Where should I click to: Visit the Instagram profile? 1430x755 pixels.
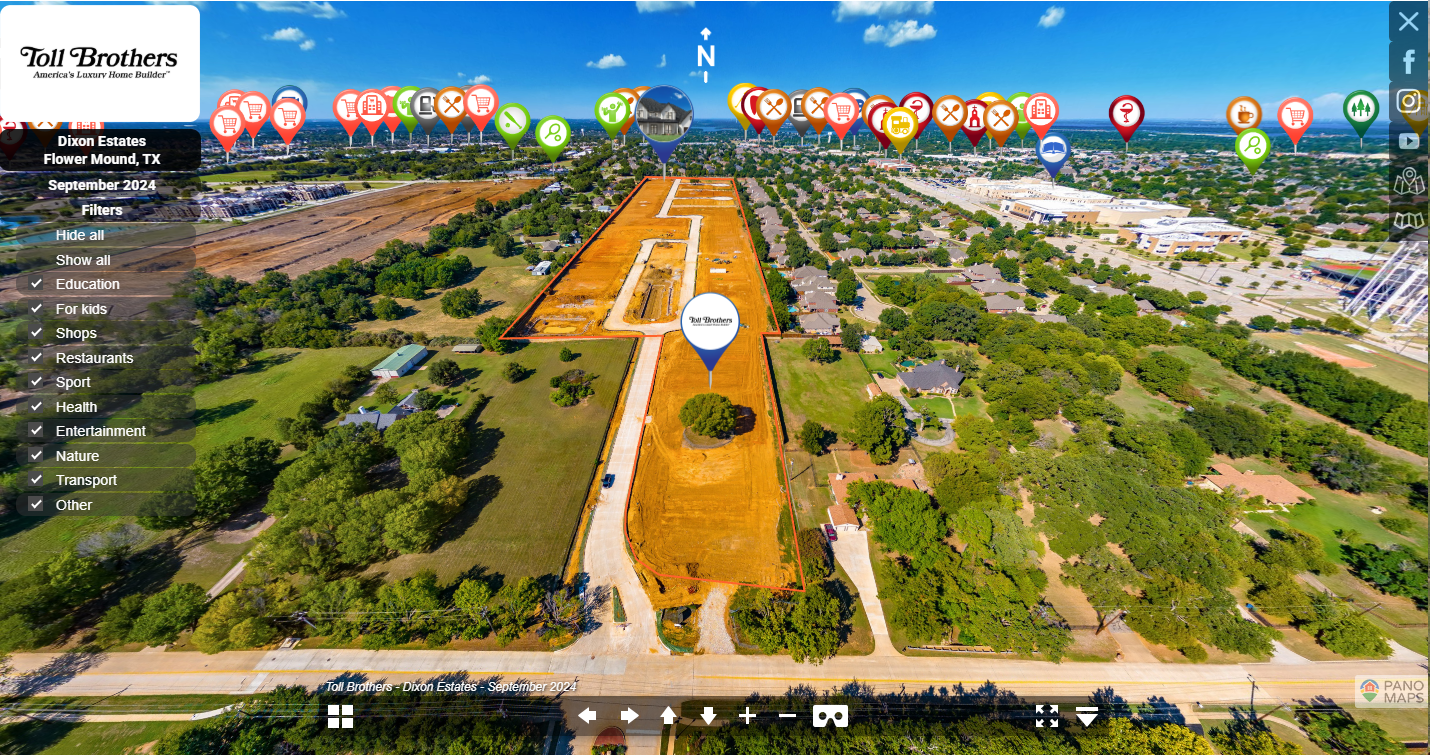tap(1409, 101)
